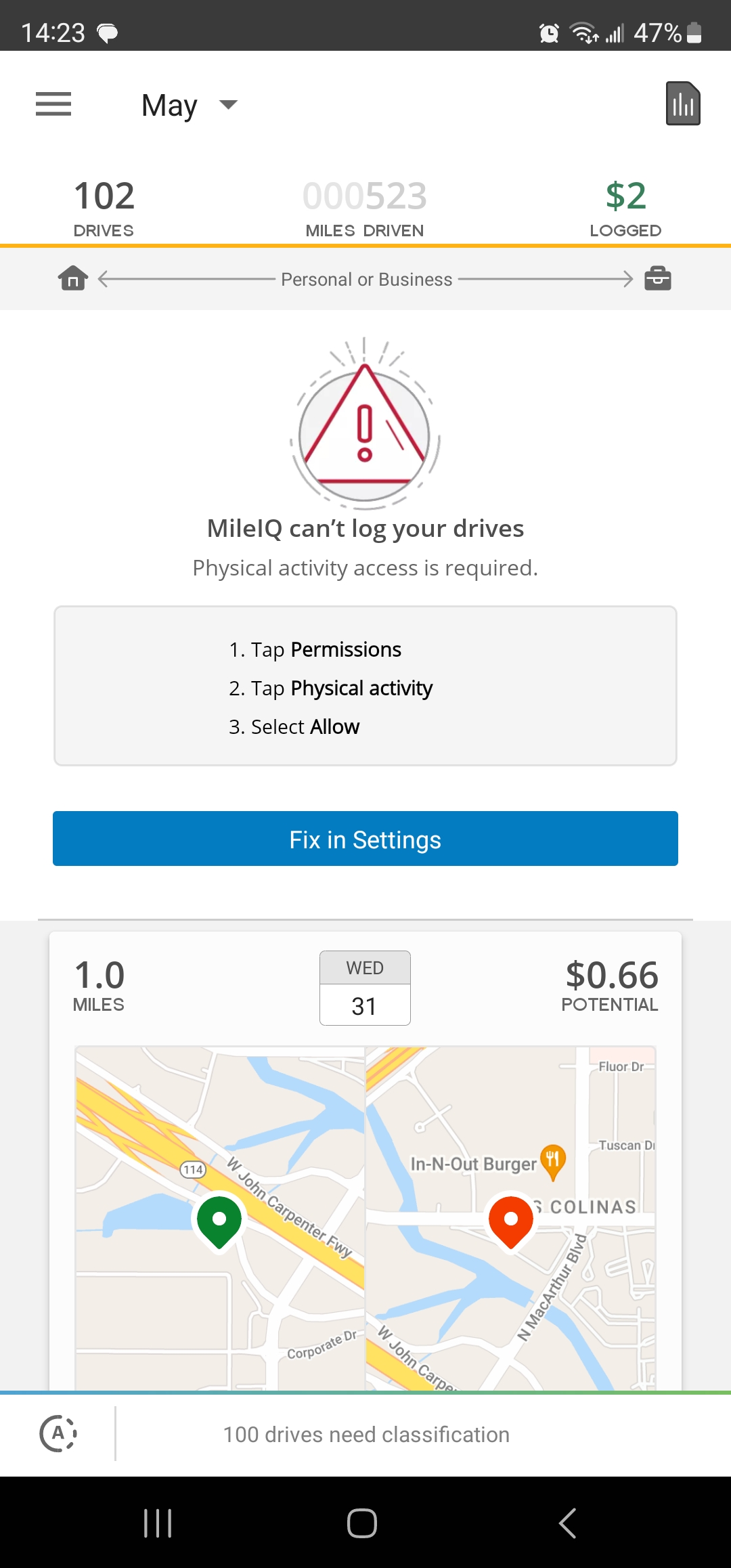This screenshot has height=1568, width=731.
Task: Select the WED 31 date label
Action: [365, 988]
